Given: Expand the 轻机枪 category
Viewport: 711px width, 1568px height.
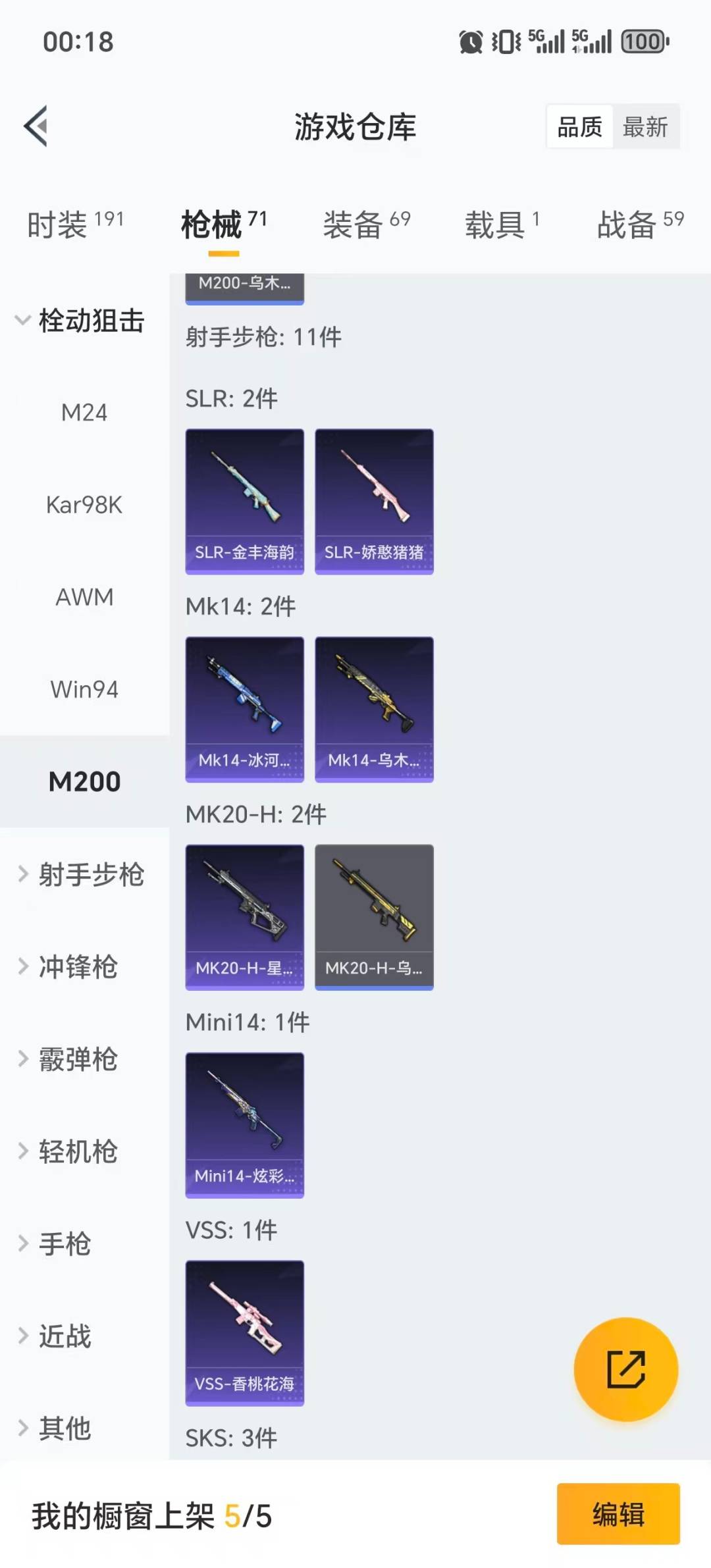Looking at the screenshot, I should point(68,1151).
